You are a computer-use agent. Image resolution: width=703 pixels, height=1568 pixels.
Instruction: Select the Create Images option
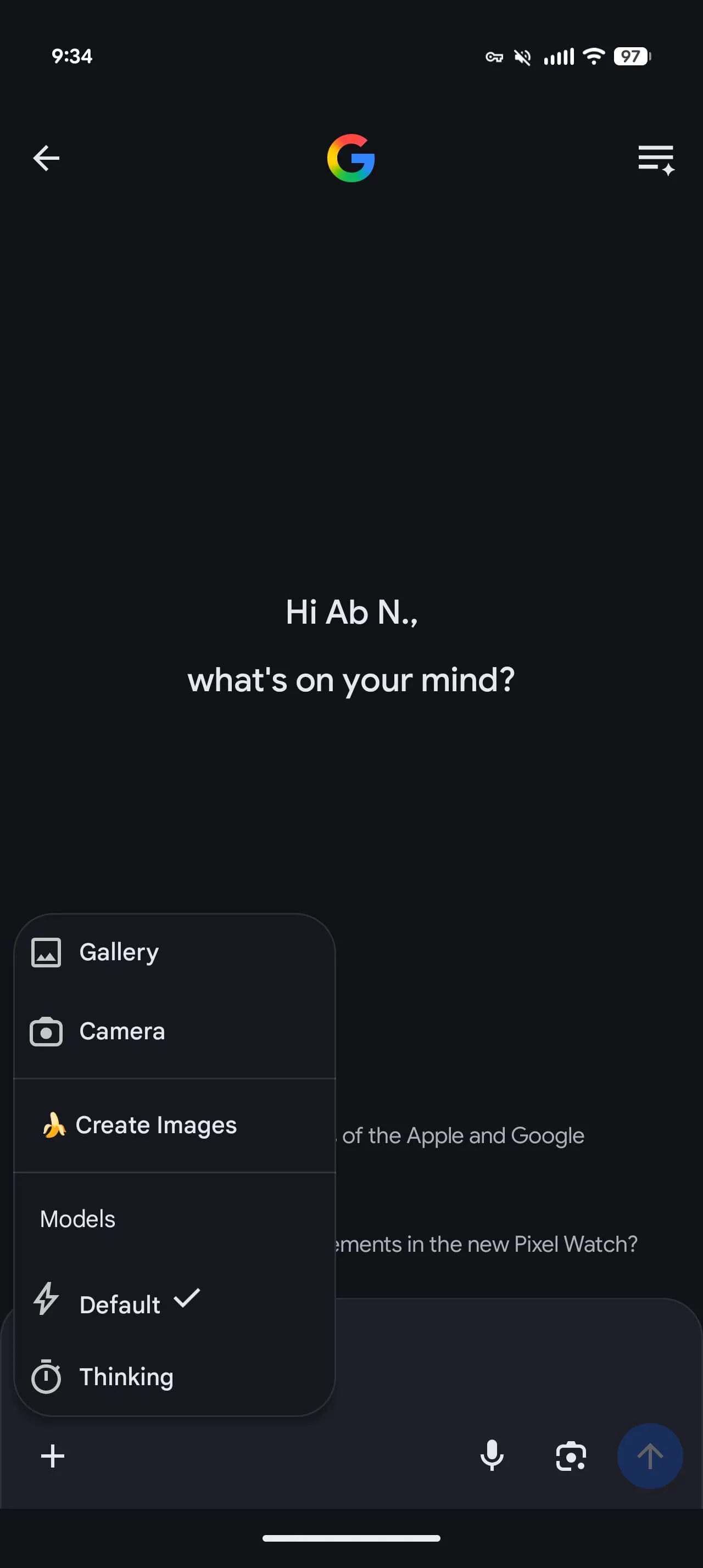[155, 1125]
